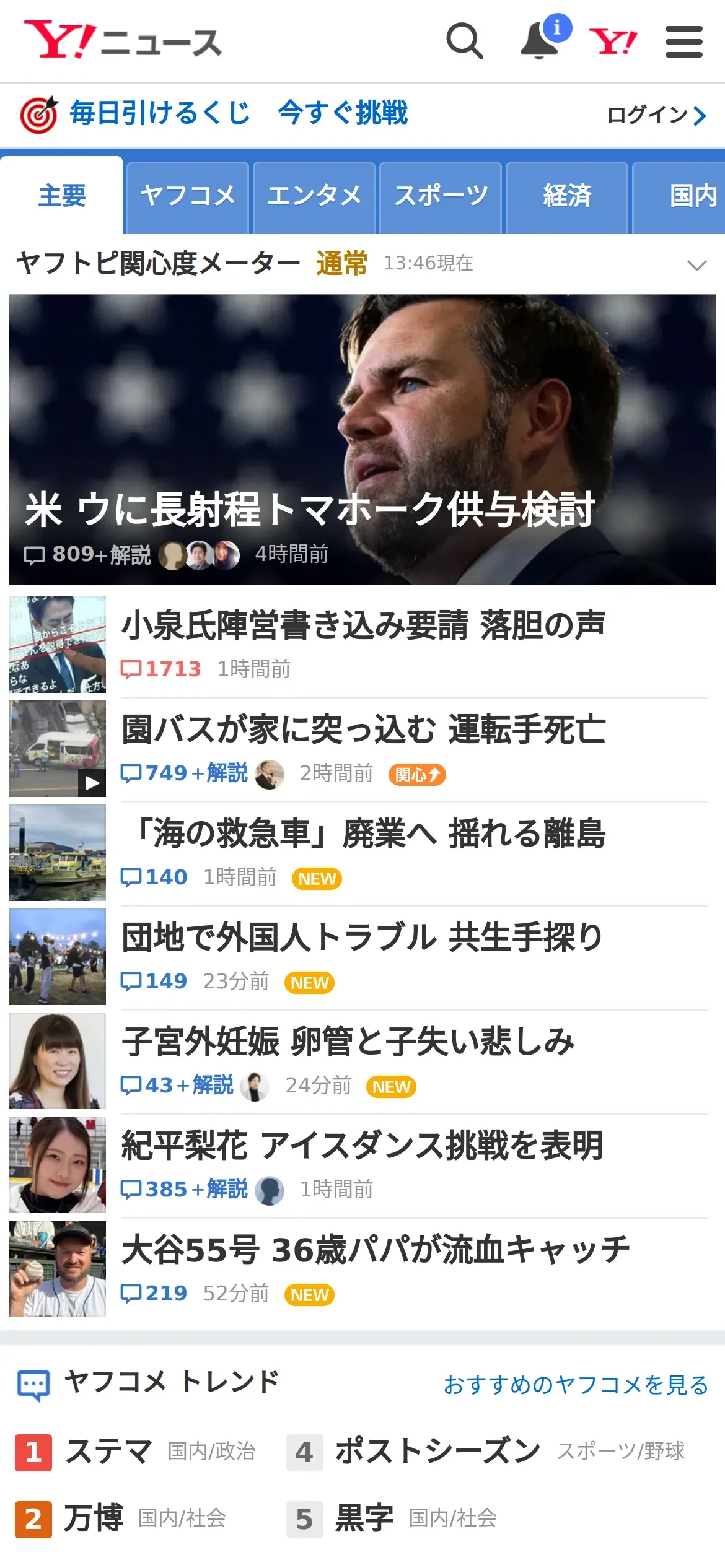Open 紀平梨花 アイスダンス挑戦を表明 story
This screenshot has width=725, height=1568.
[x=362, y=1145]
